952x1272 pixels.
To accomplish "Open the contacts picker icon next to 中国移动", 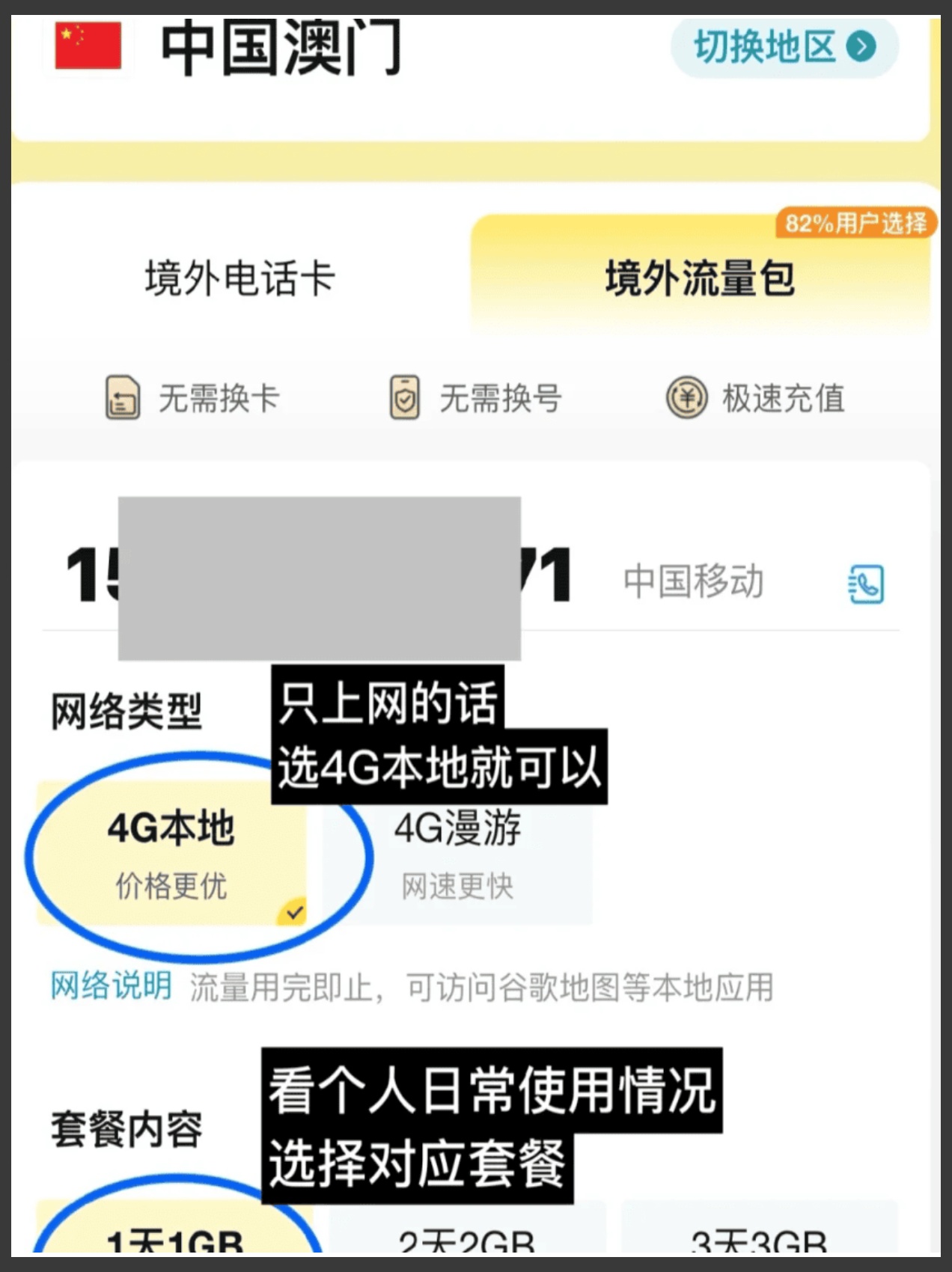I will tap(866, 584).
